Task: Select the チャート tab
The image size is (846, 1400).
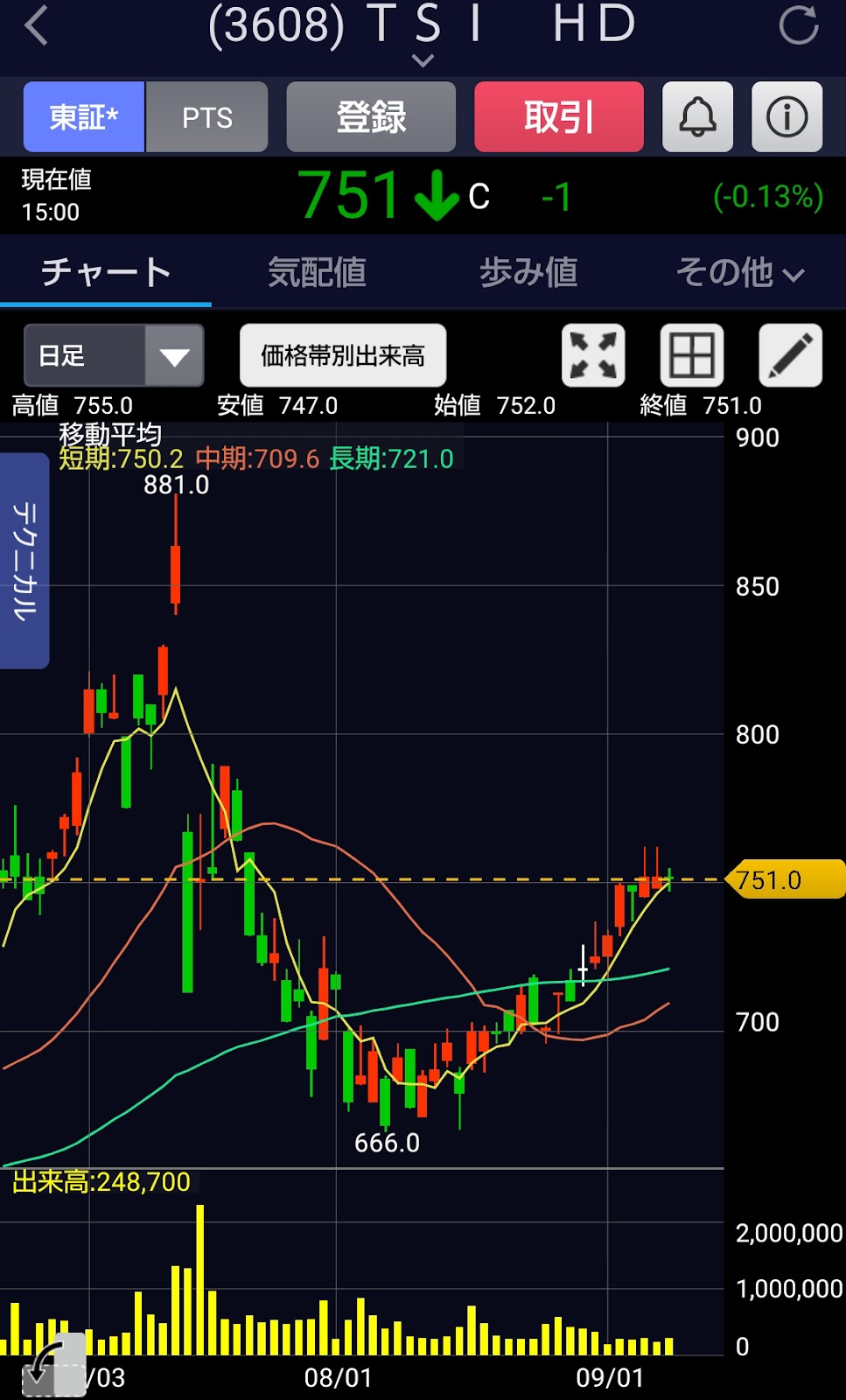Action: point(106,272)
